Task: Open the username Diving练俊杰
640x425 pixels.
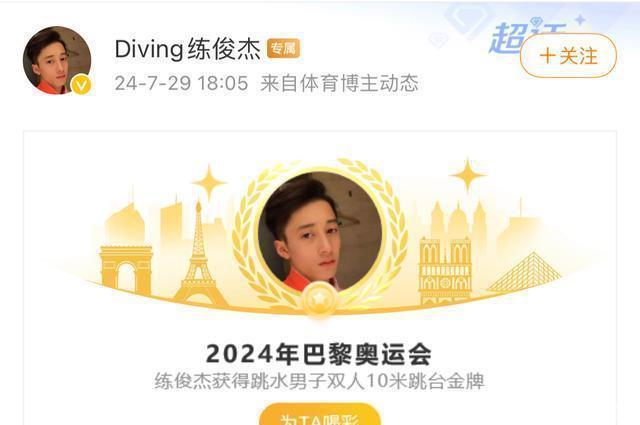Action: coord(187,49)
